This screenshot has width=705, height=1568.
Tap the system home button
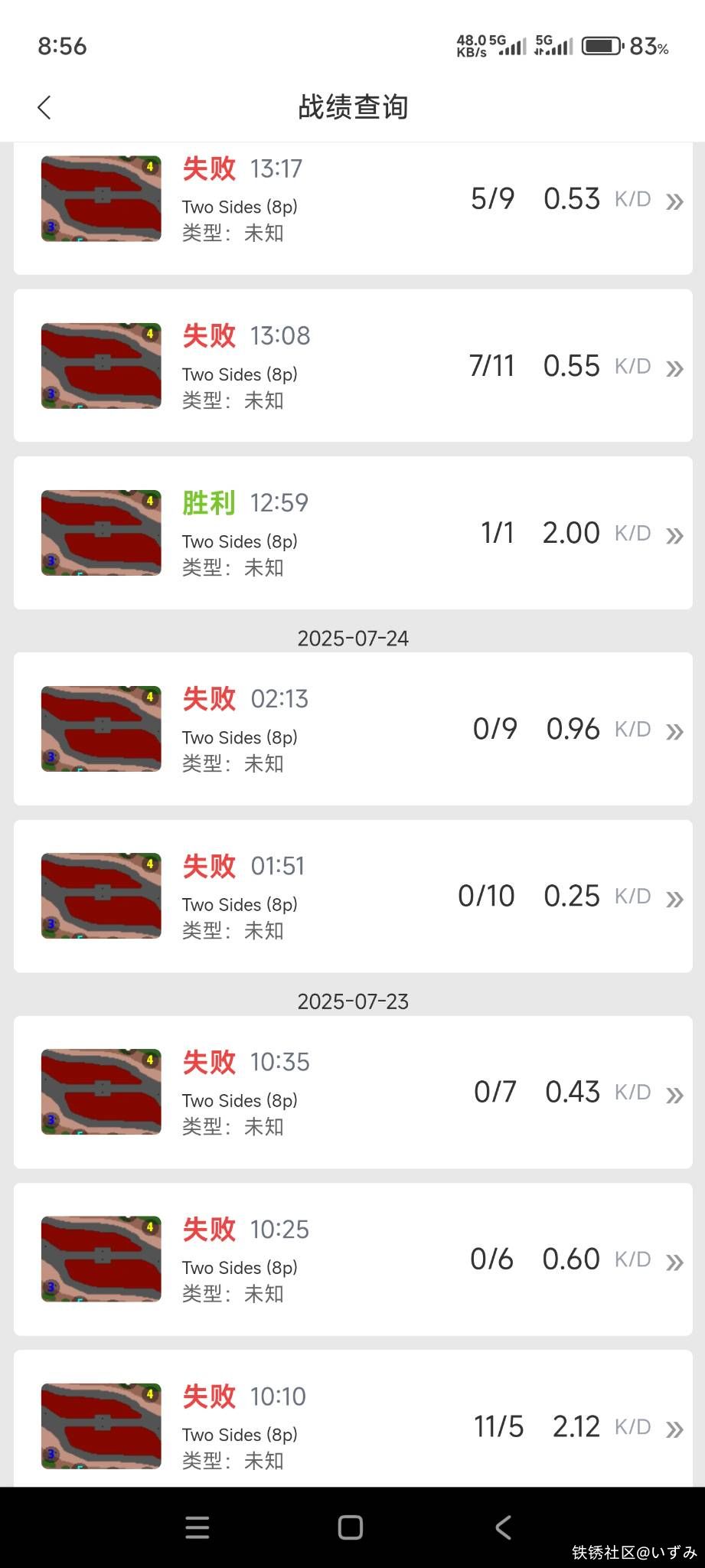click(x=351, y=1527)
